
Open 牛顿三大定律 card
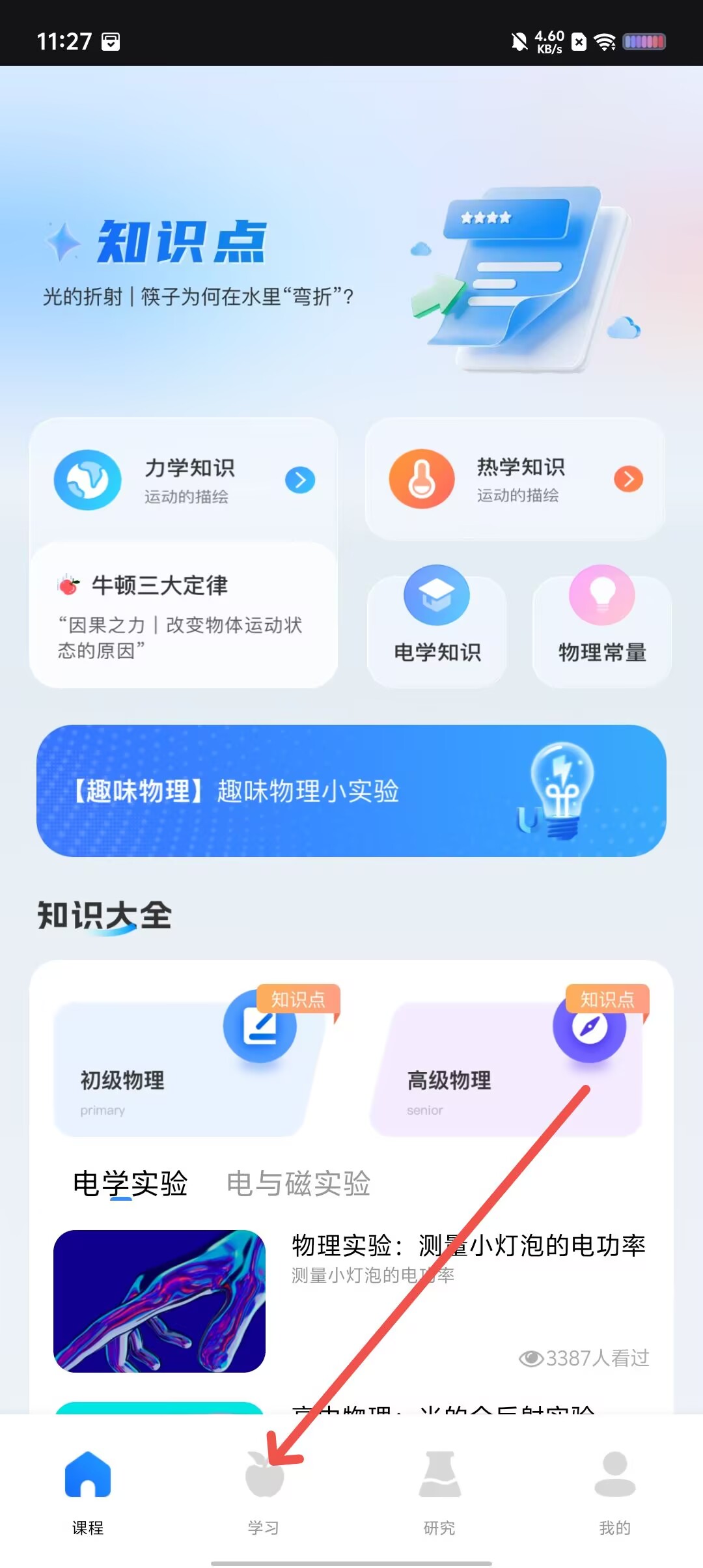click(184, 615)
